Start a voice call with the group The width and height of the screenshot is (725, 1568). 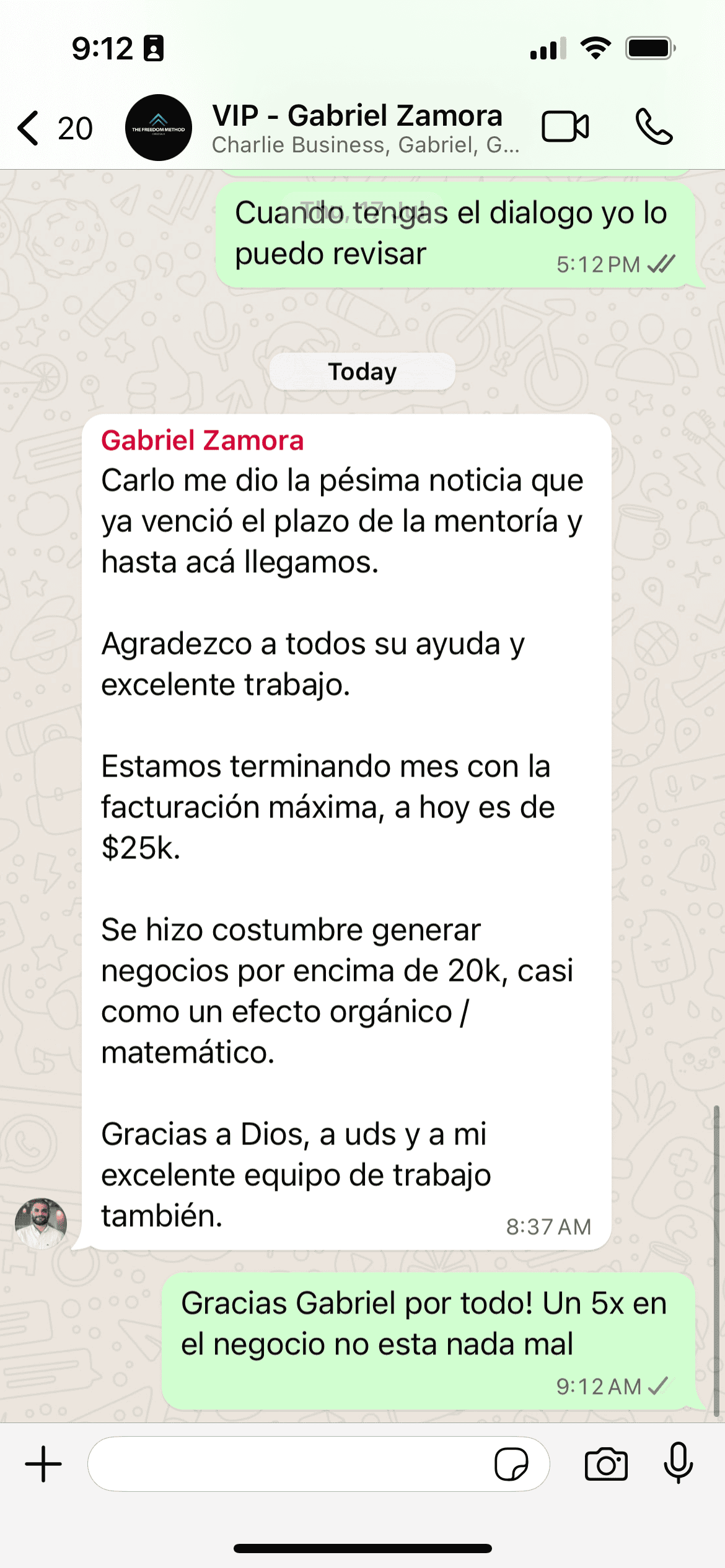pyautogui.click(x=654, y=127)
